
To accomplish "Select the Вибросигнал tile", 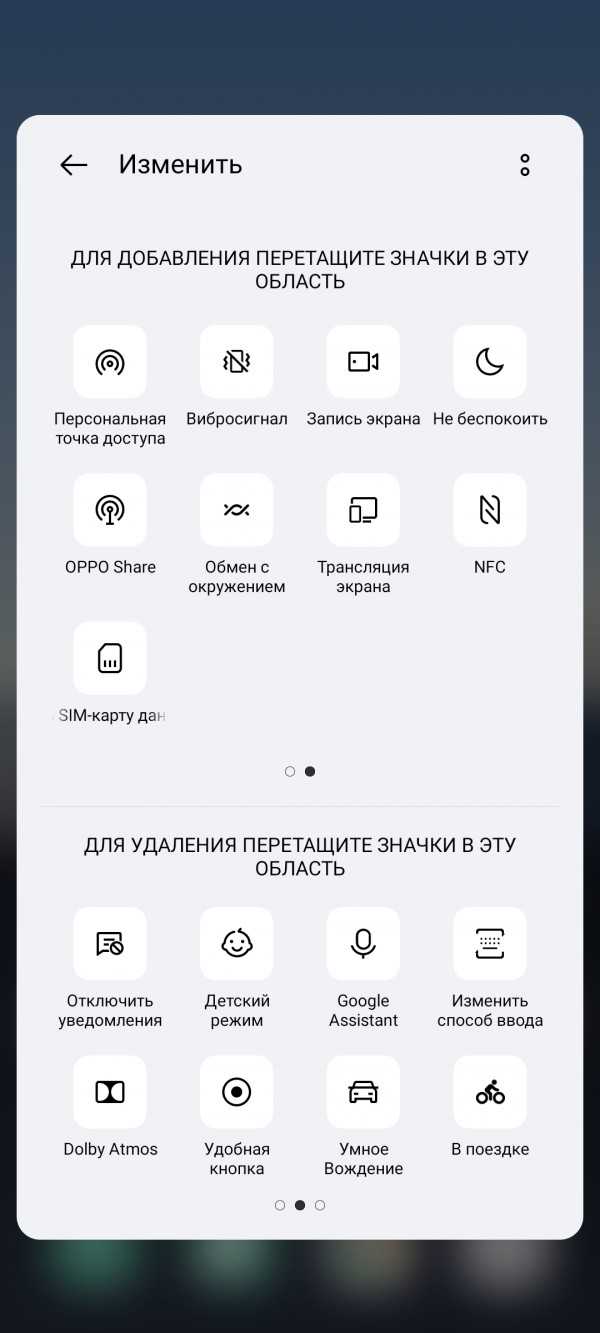I will point(237,362).
